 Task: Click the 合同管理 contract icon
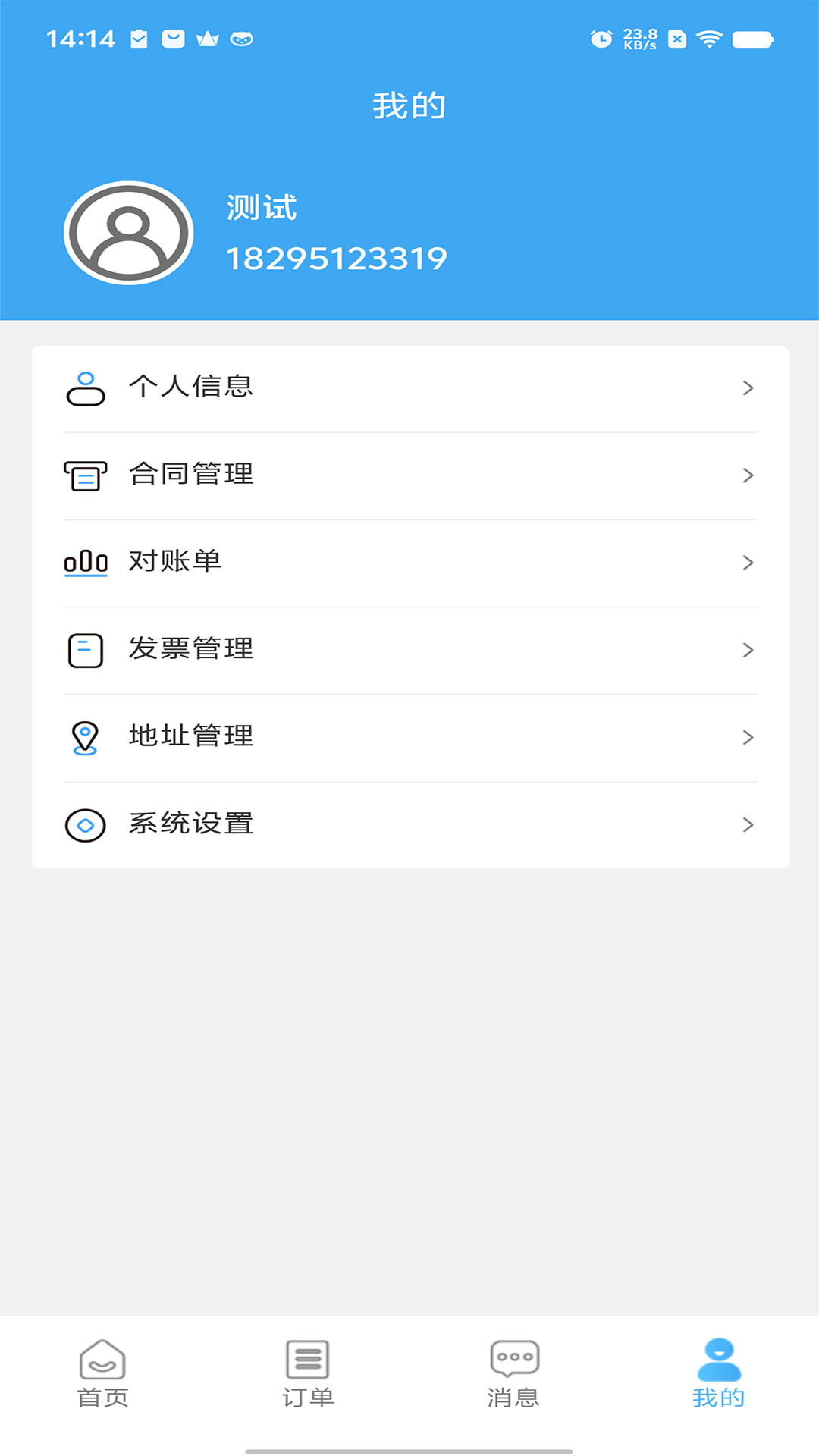[85, 475]
